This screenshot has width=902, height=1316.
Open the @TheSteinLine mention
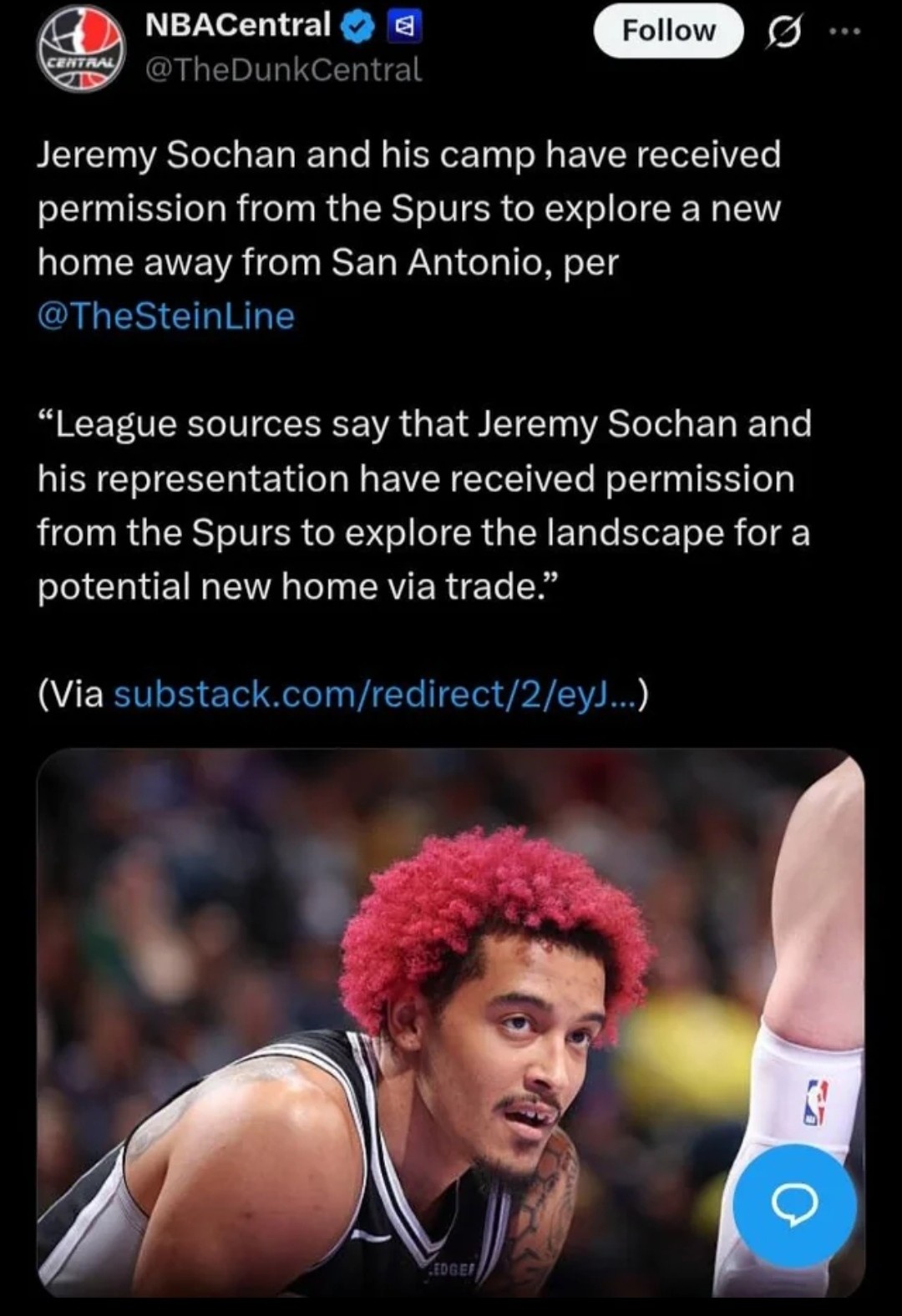point(166,316)
